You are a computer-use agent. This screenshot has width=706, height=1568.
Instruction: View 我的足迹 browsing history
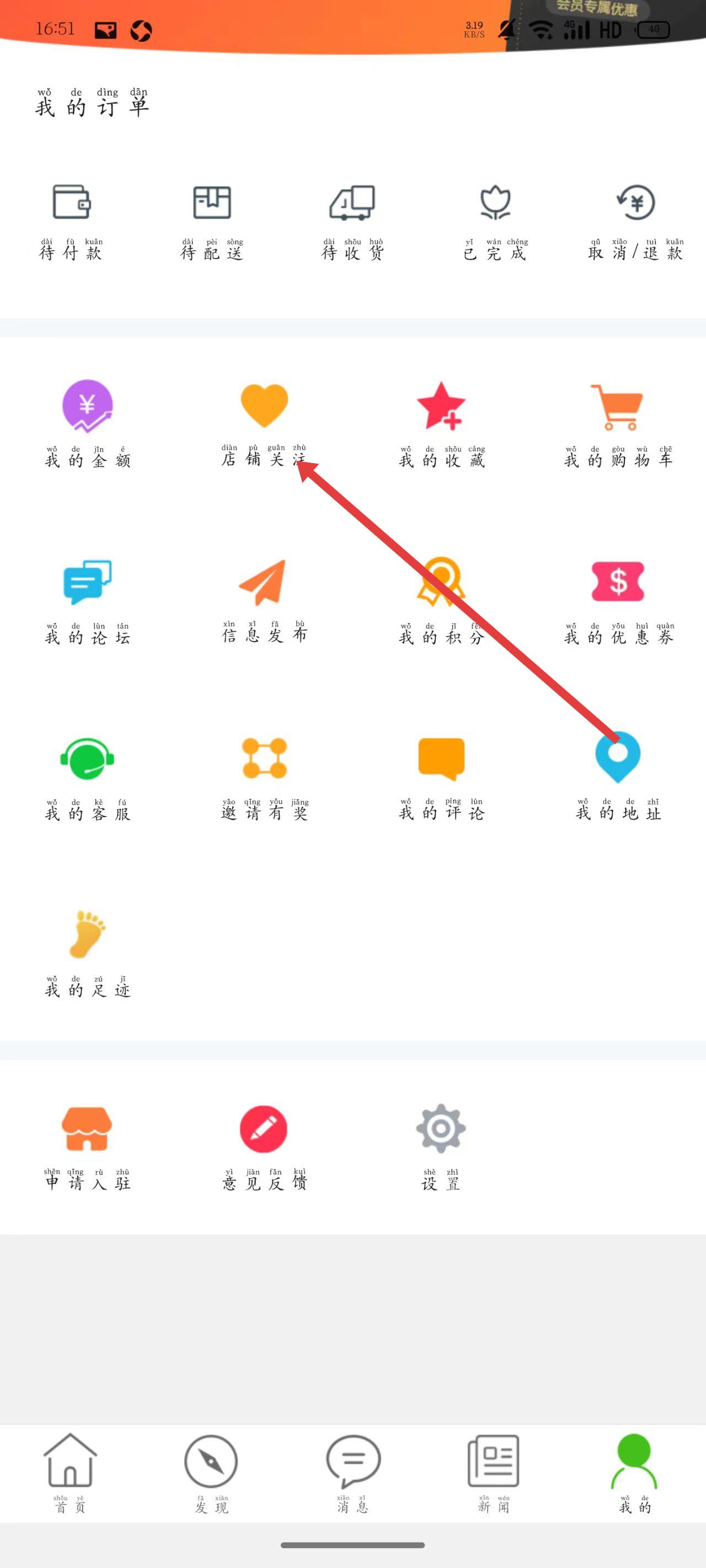tap(88, 952)
